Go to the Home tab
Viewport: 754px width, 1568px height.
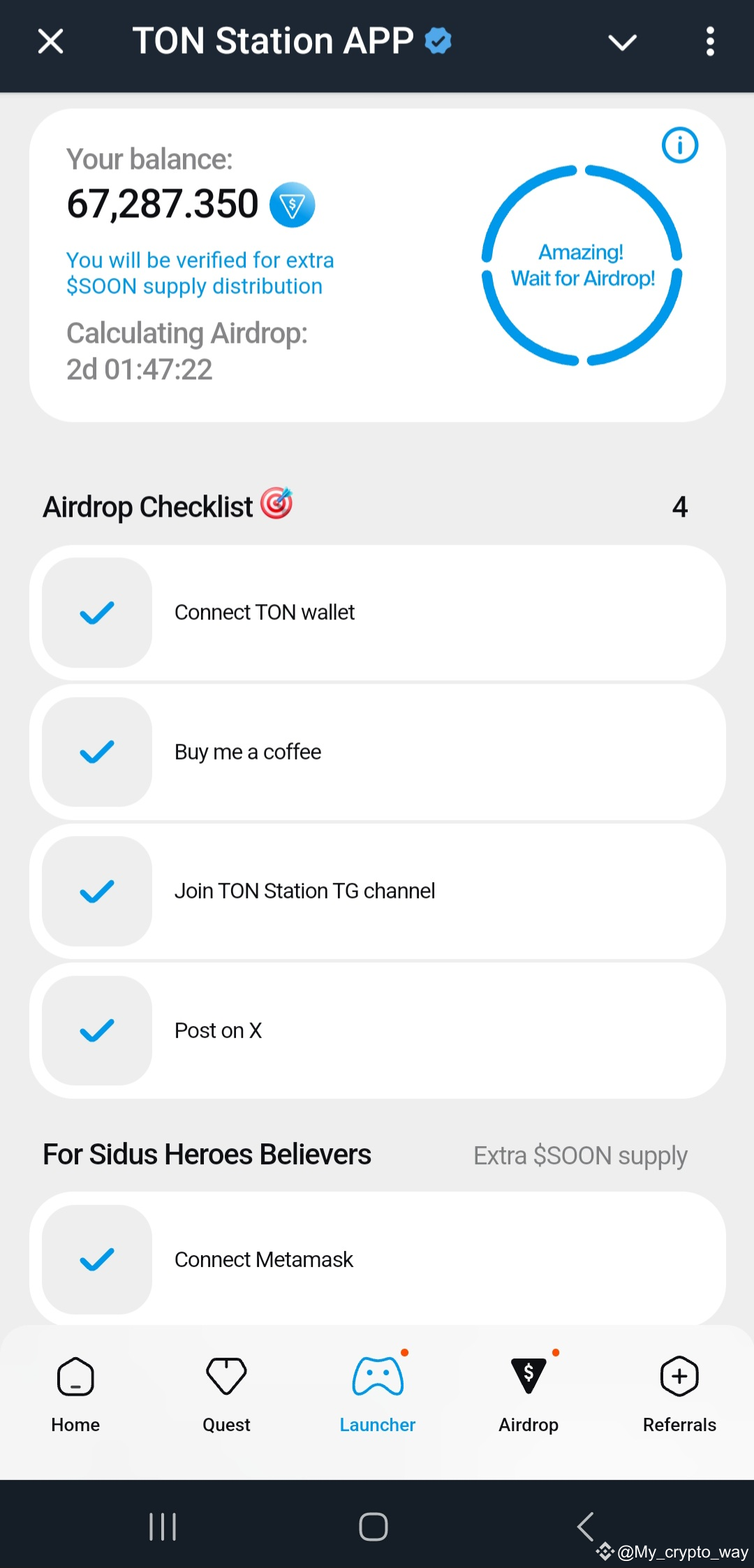[x=75, y=1394]
